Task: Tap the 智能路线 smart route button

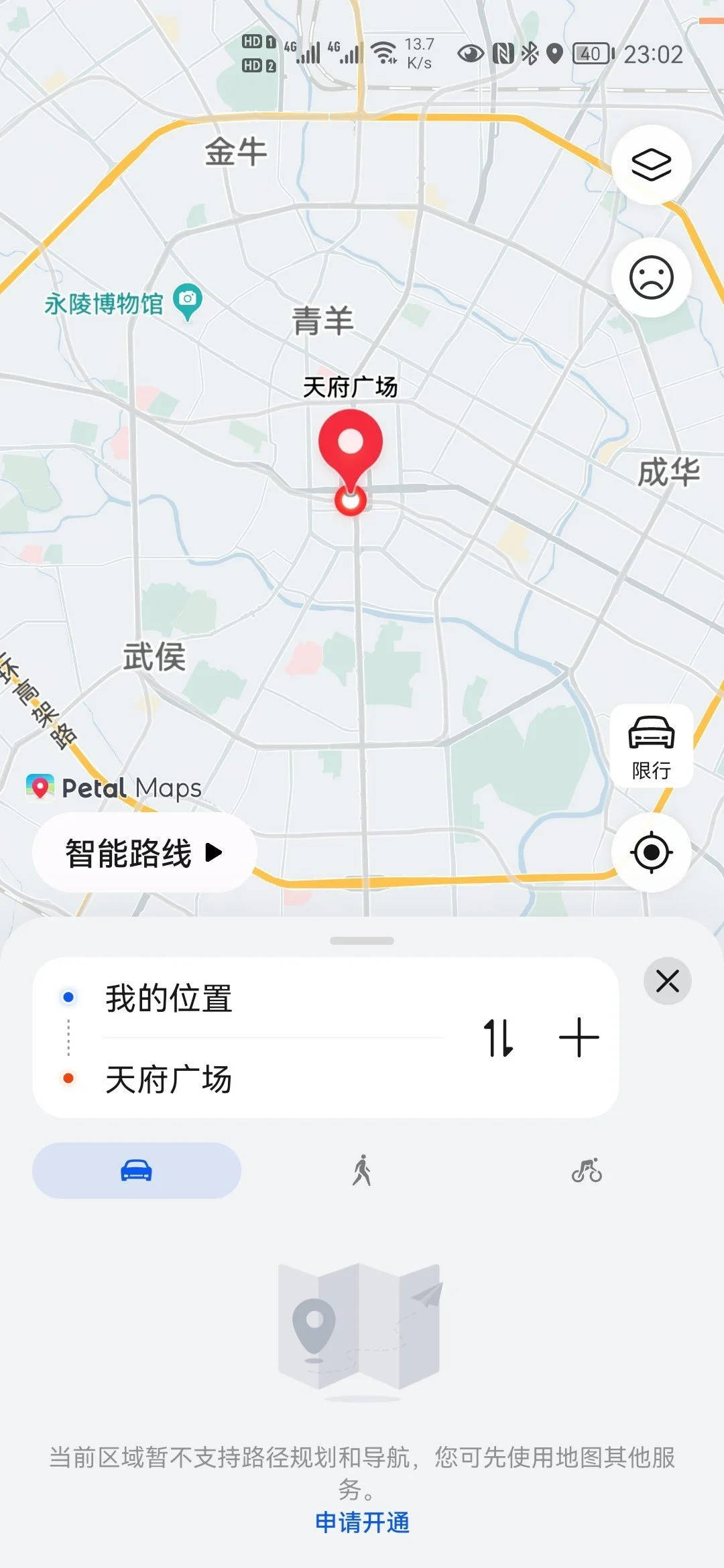Action: click(x=144, y=852)
